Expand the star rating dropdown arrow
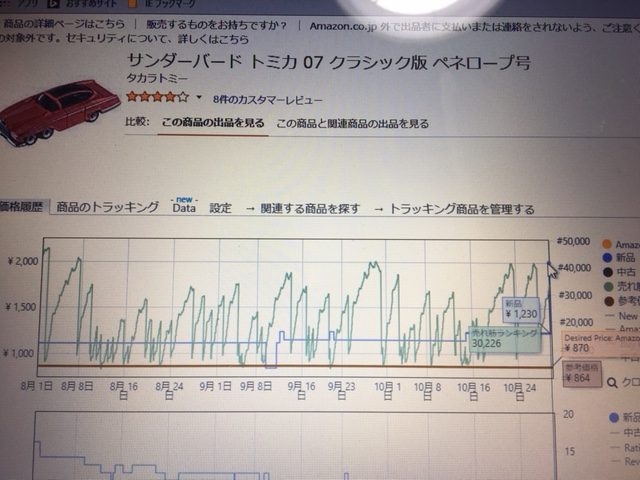The height and width of the screenshot is (480, 640). pos(199,99)
